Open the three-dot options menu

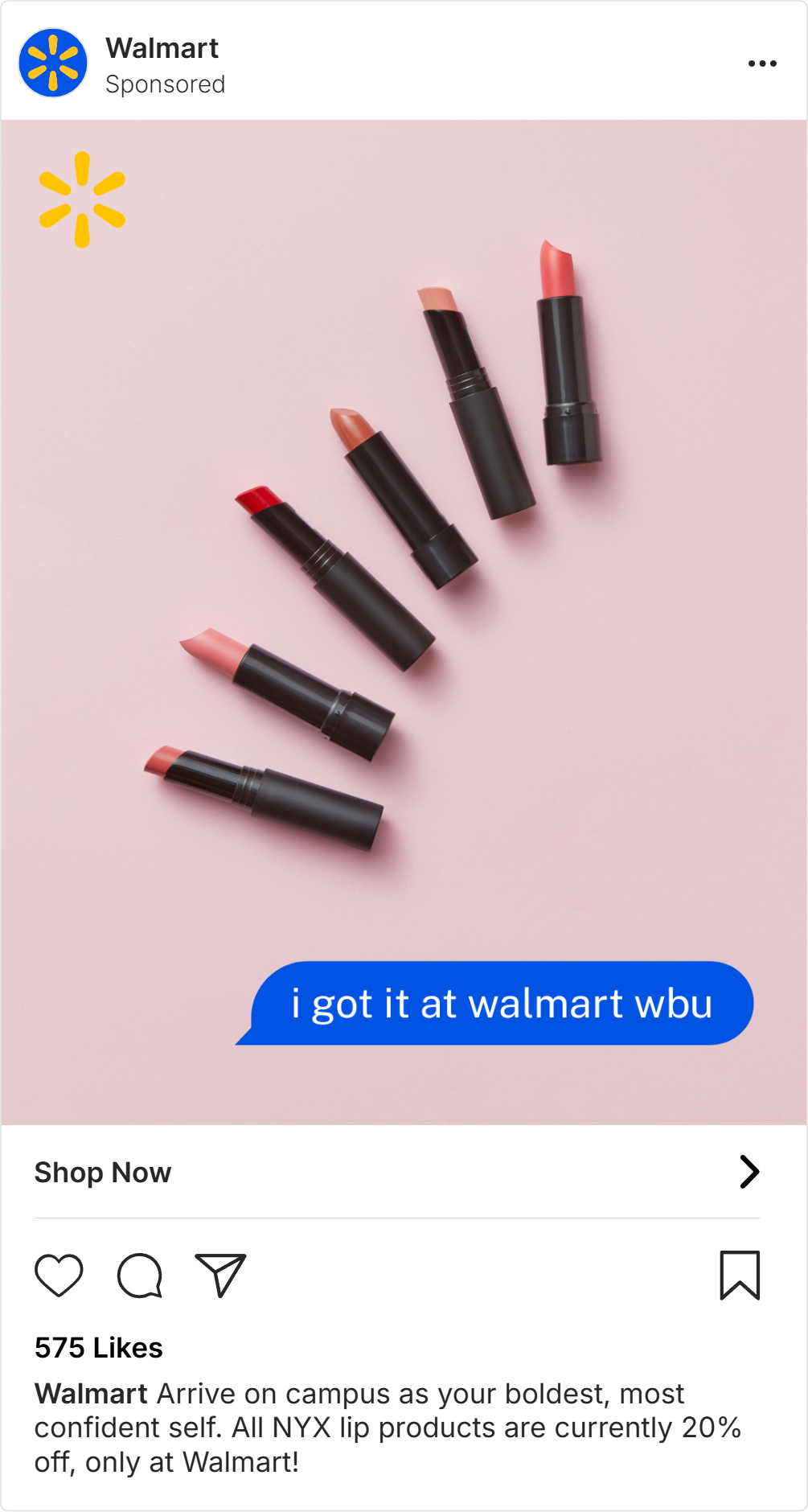[761, 64]
